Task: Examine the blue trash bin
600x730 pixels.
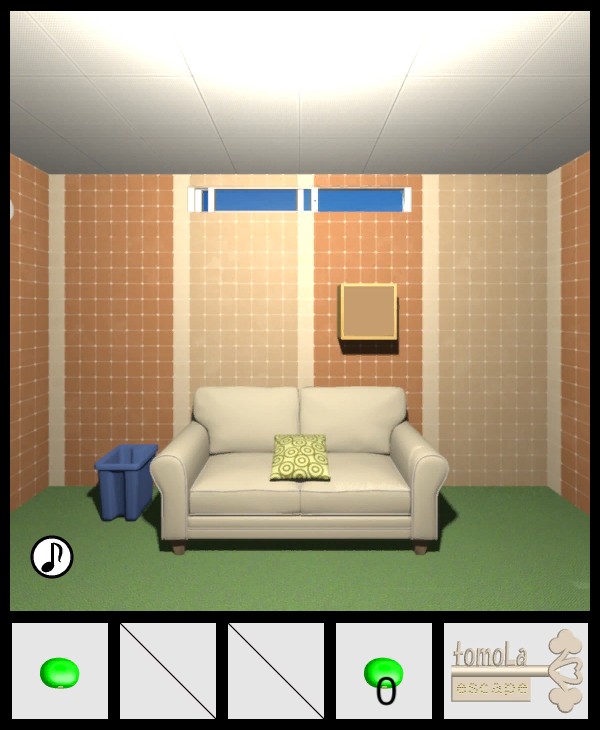Action: coord(126,481)
